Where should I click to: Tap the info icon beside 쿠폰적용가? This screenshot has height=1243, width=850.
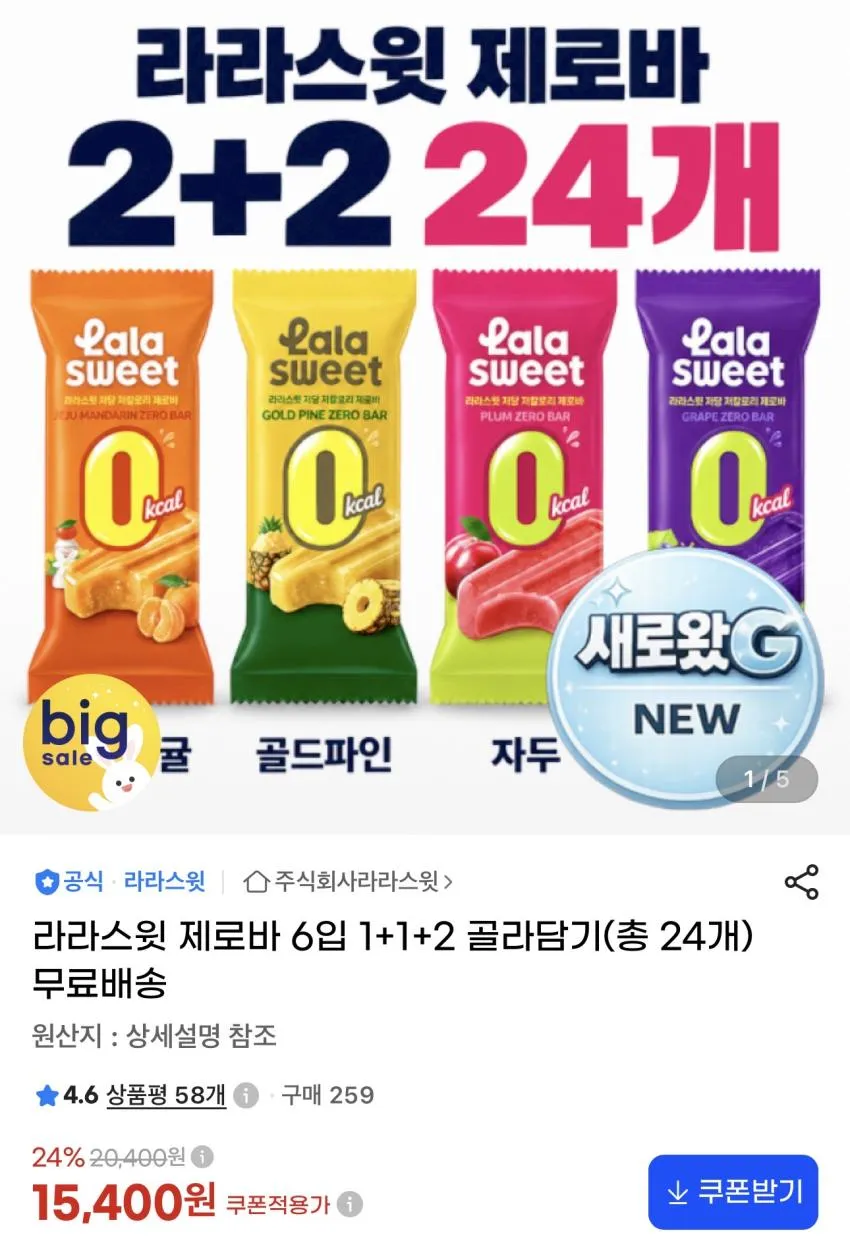click(349, 1204)
